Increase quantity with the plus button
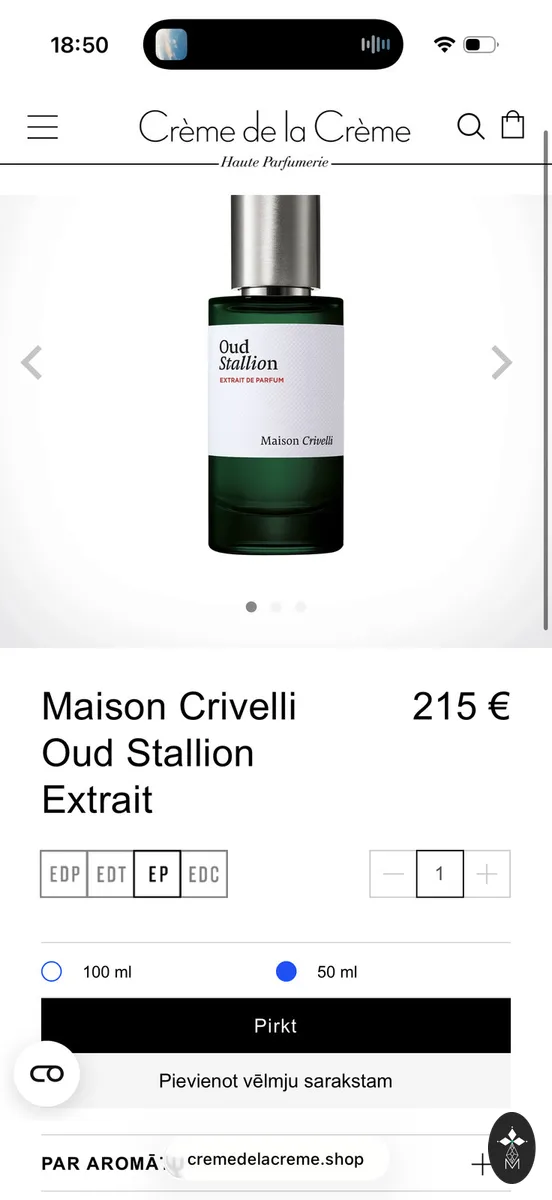552x1200 pixels. 487,874
